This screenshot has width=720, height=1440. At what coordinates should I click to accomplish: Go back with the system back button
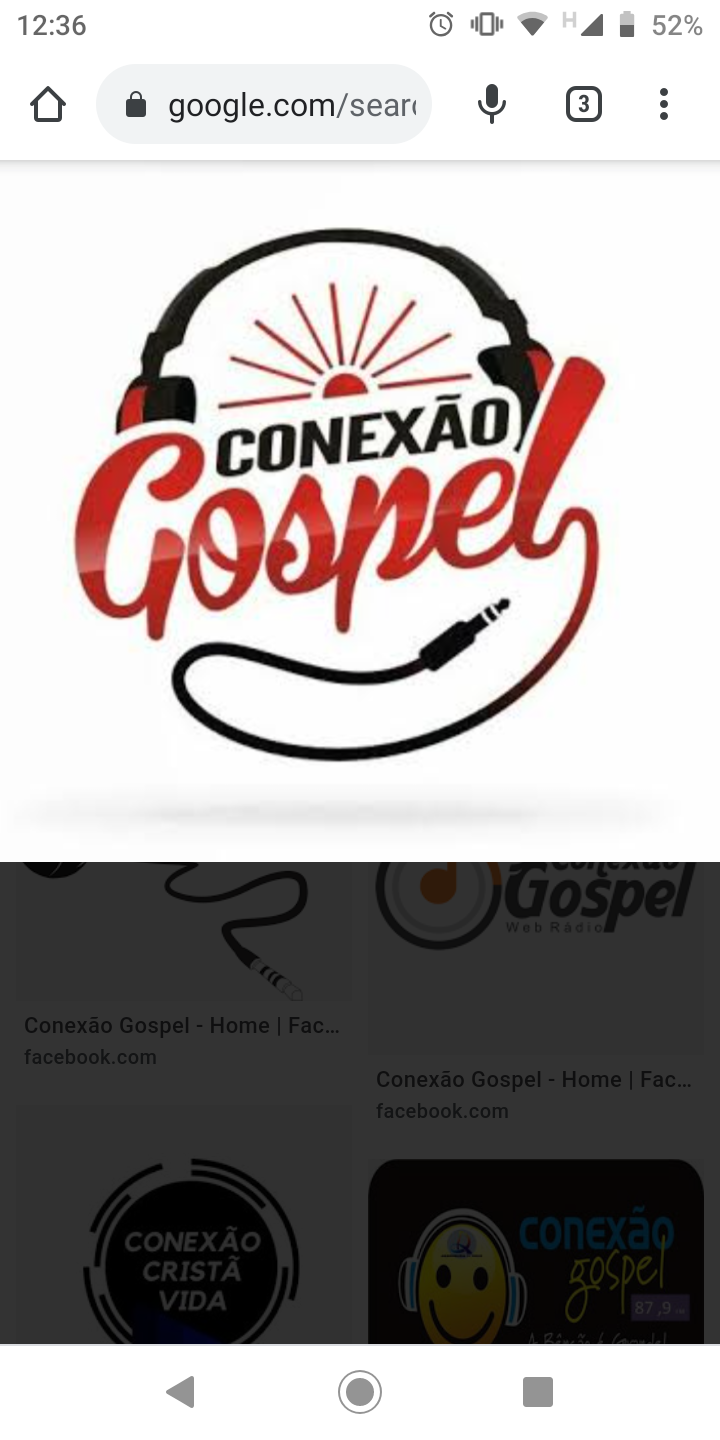[x=180, y=1392]
